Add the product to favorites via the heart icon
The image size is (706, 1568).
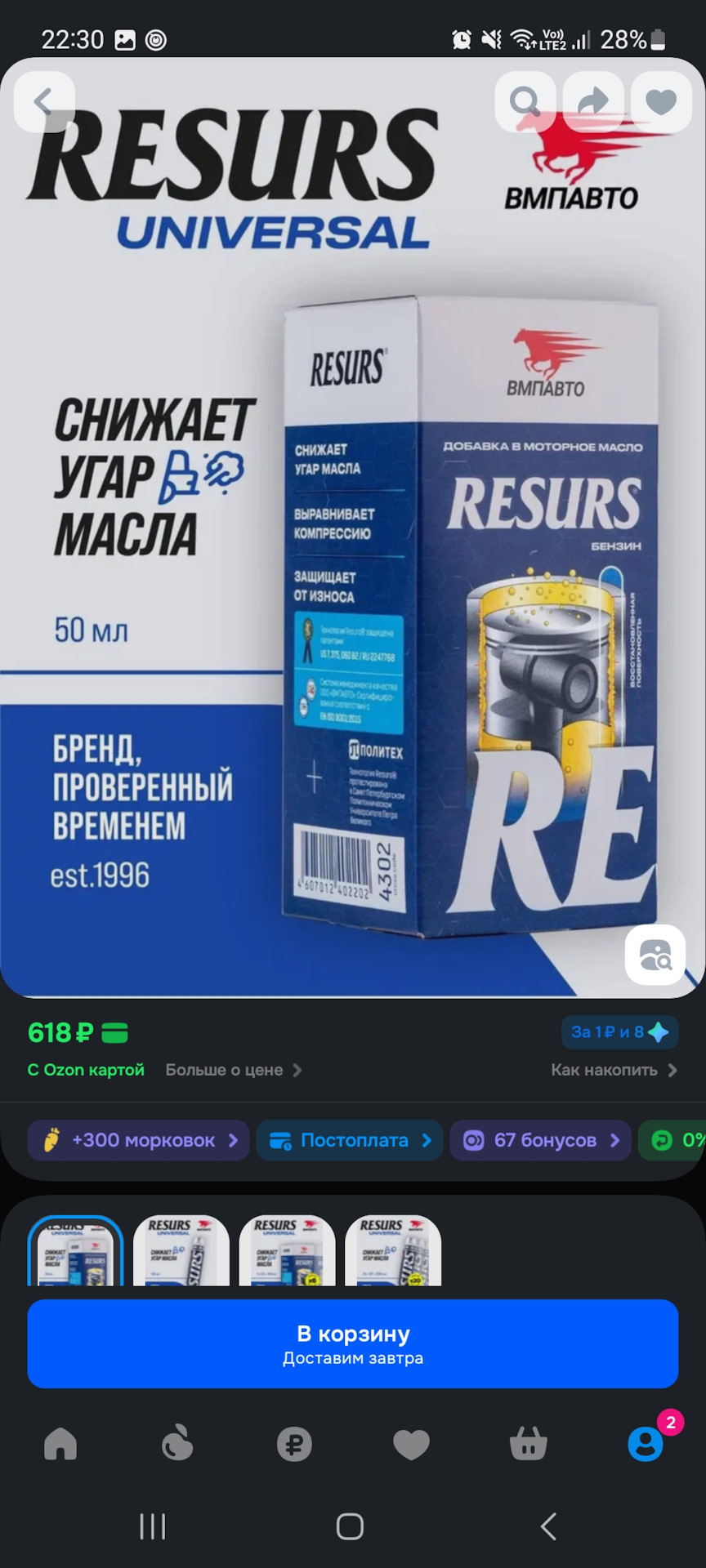click(x=661, y=102)
